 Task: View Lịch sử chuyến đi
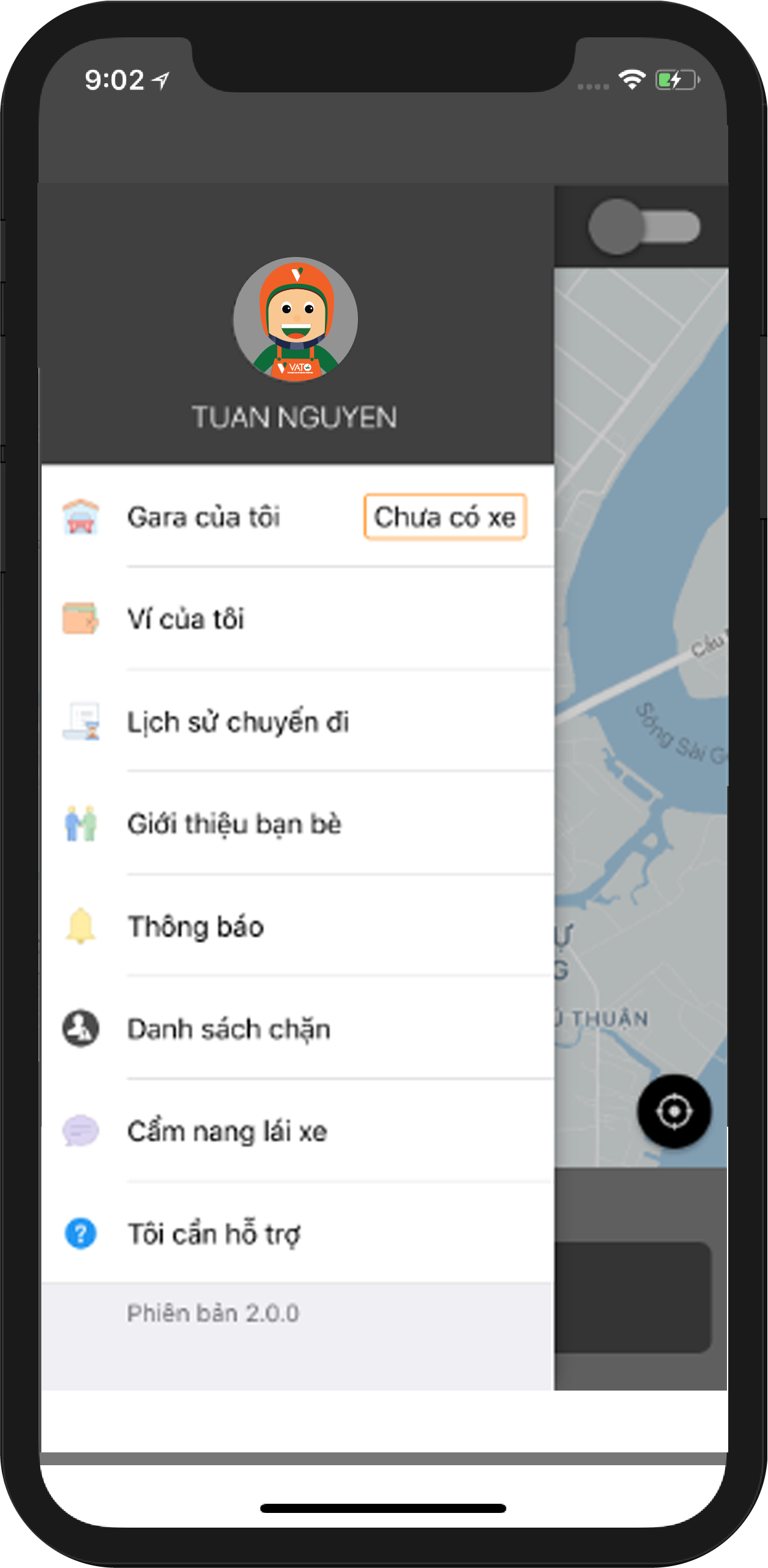[x=238, y=721]
